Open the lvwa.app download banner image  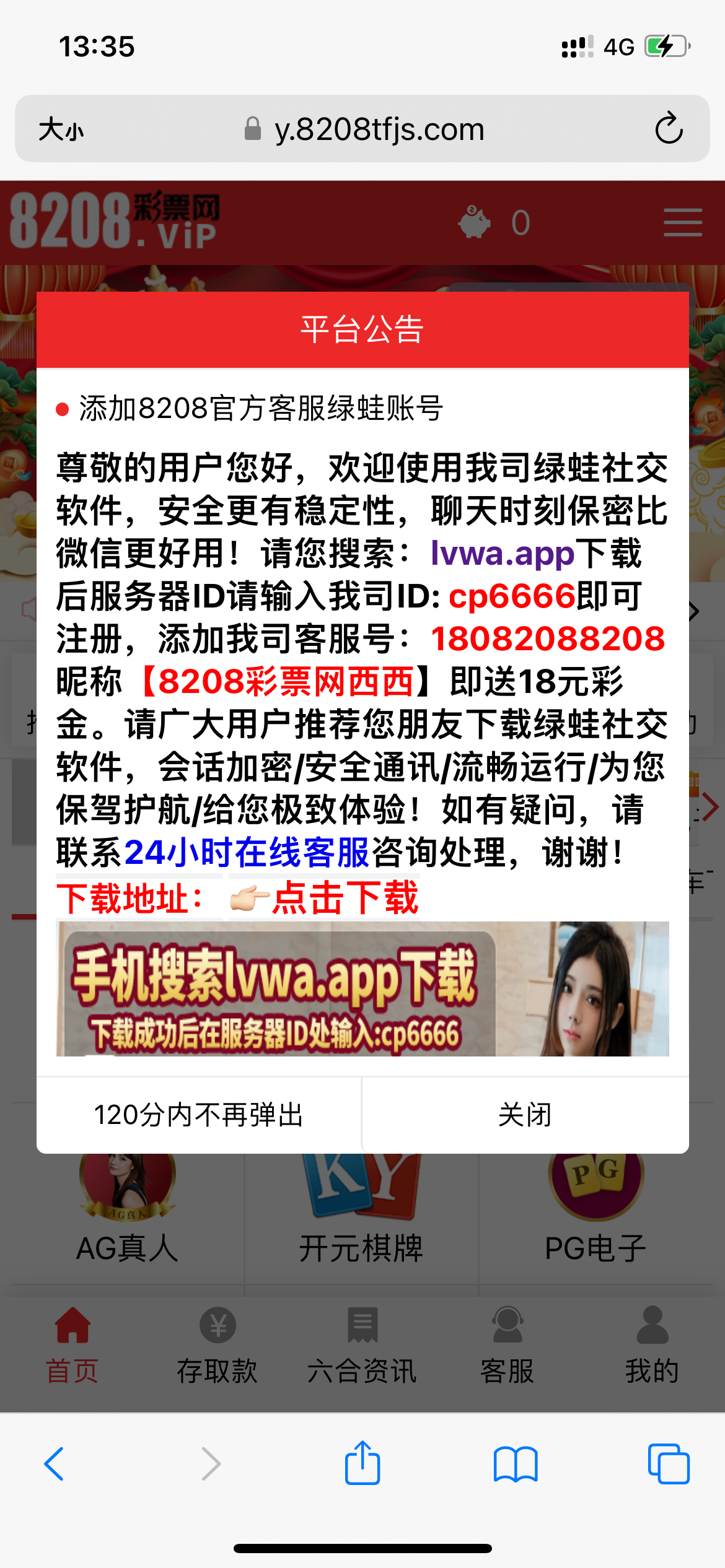[x=362, y=989]
